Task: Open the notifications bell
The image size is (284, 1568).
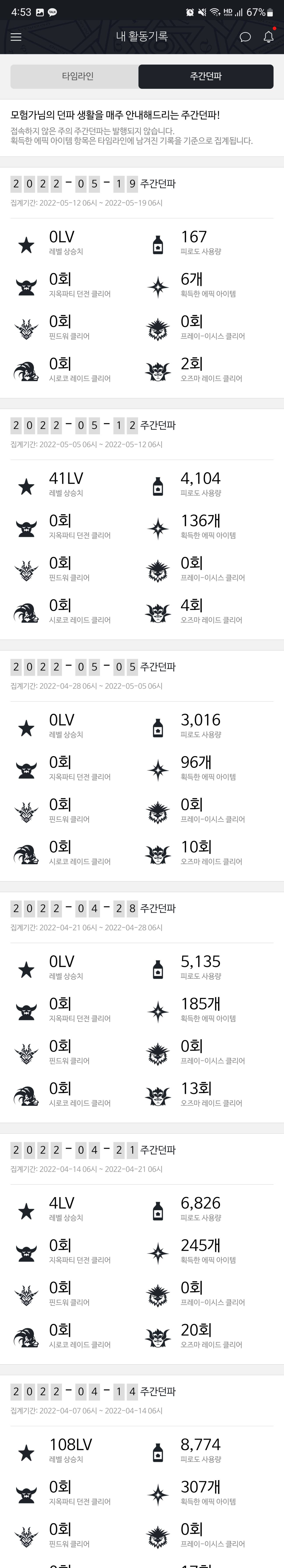Action: pyautogui.click(x=268, y=37)
